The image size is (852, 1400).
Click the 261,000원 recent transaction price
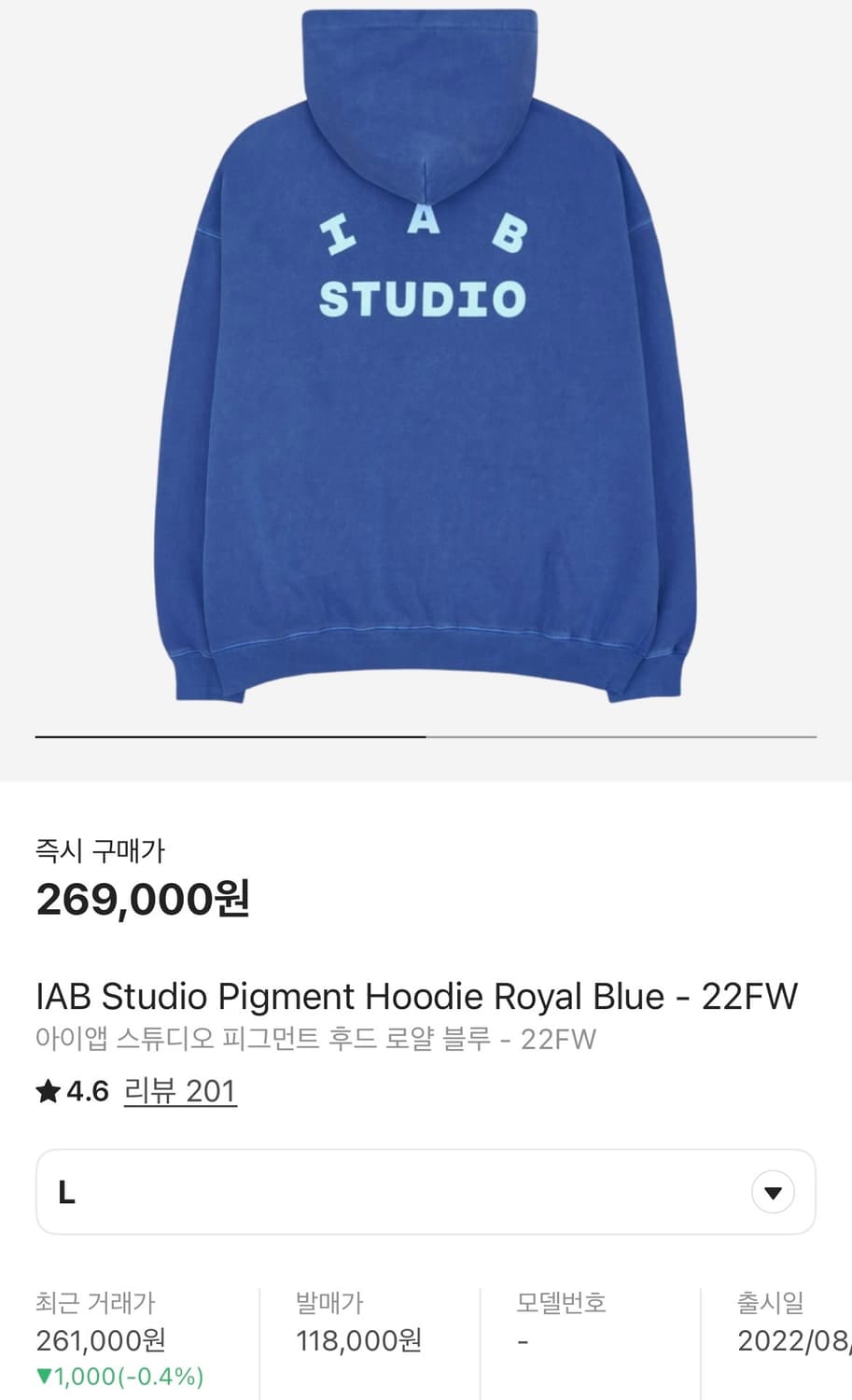tap(98, 1341)
